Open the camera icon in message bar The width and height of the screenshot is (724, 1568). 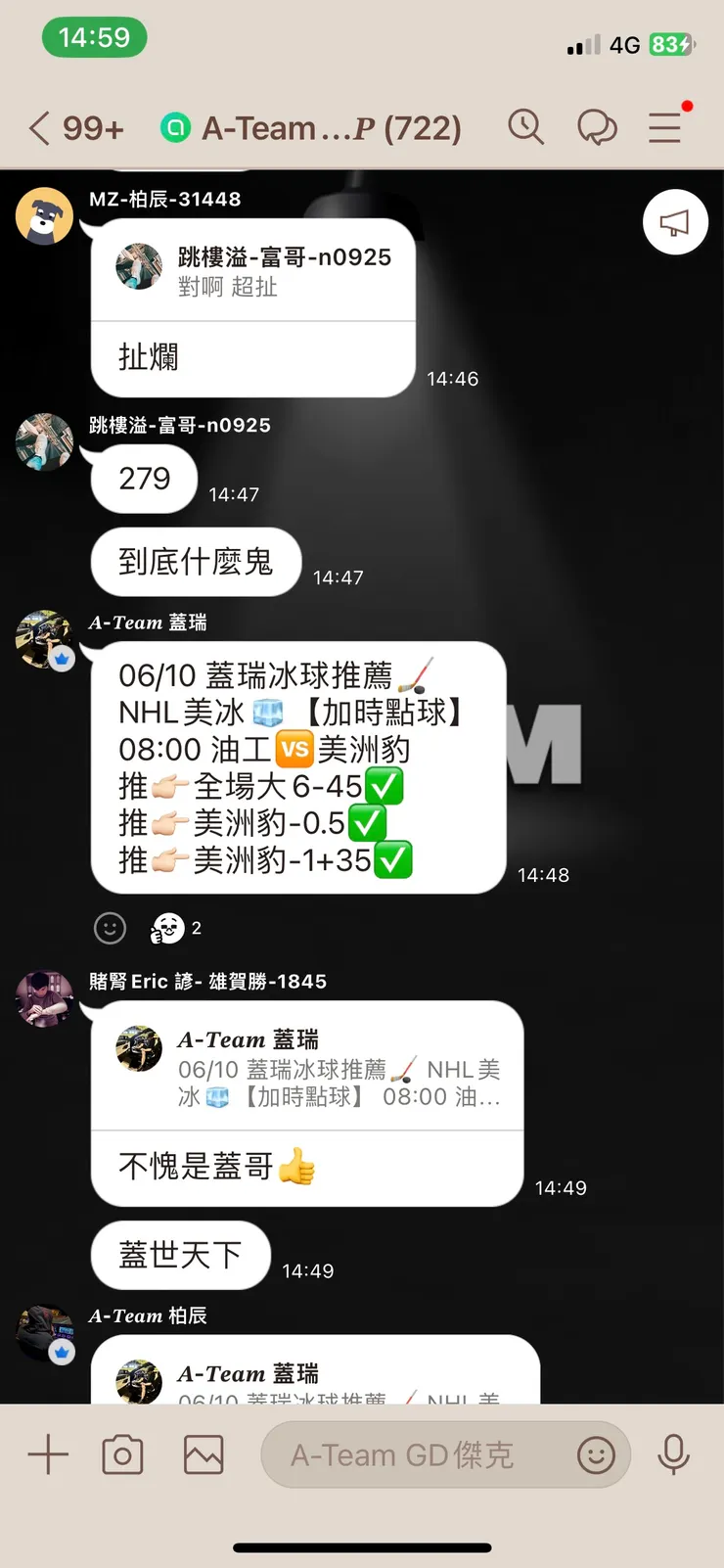point(123,1454)
